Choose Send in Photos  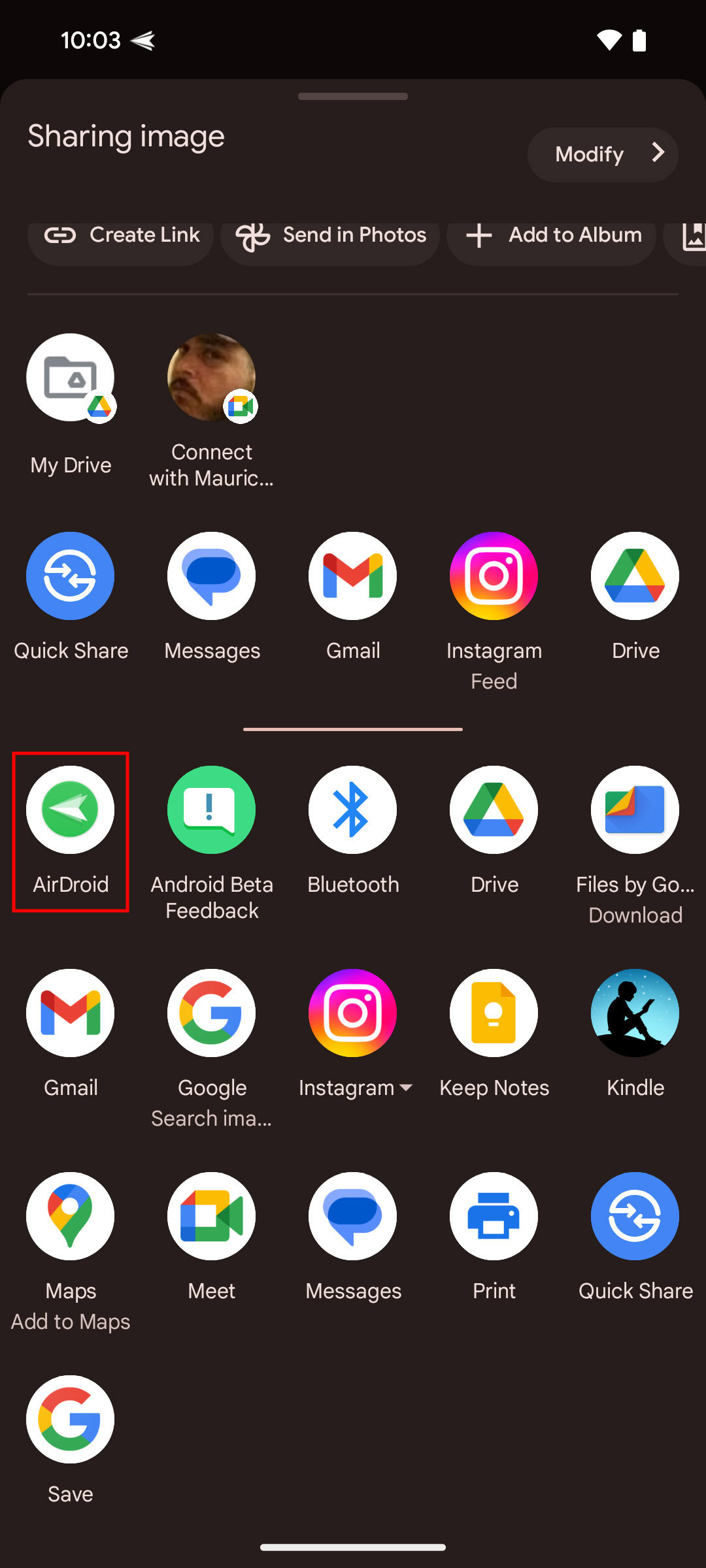pos(330,237)
